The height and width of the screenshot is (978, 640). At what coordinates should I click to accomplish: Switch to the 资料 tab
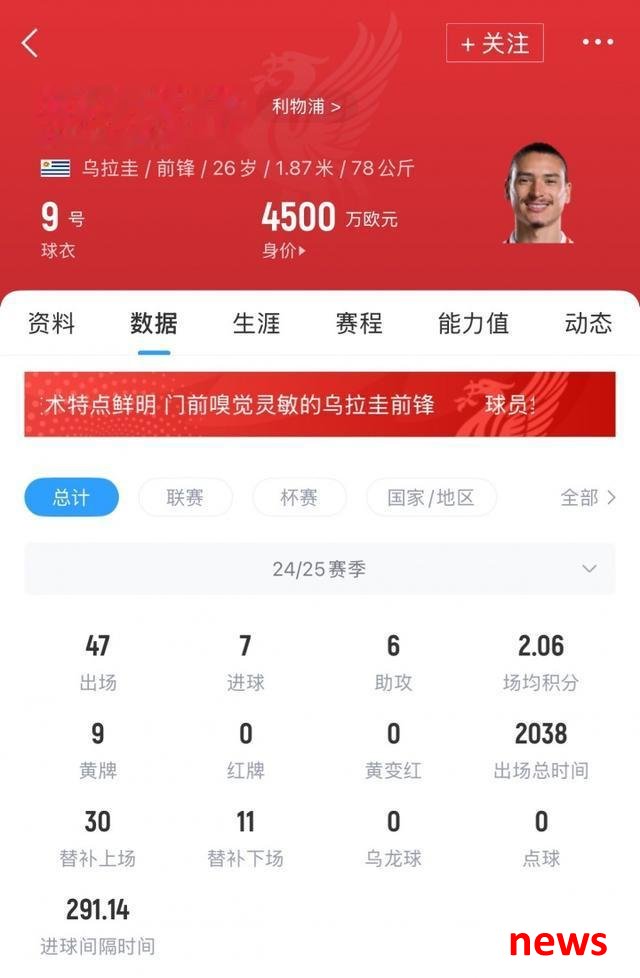(51, 323)
